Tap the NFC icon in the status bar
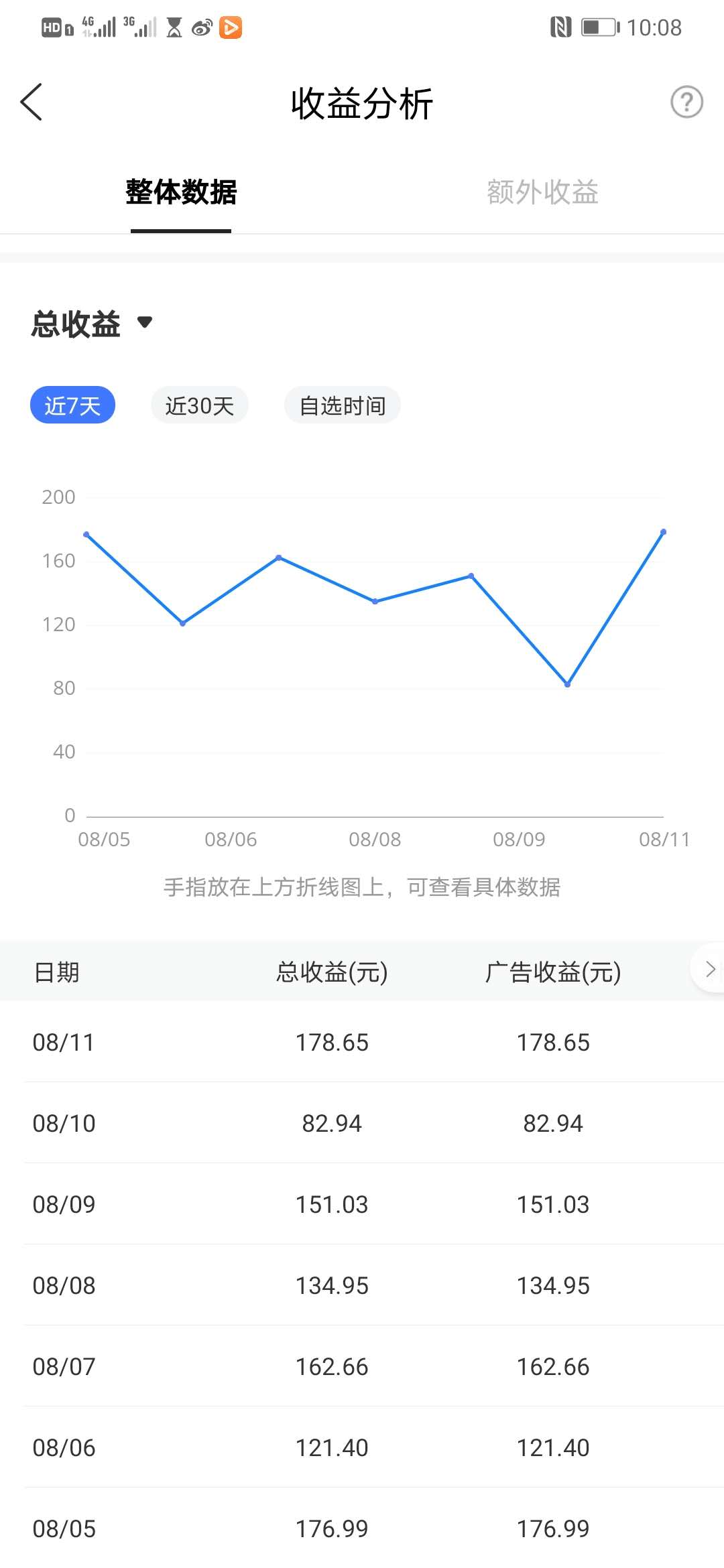 click(561, 27)
